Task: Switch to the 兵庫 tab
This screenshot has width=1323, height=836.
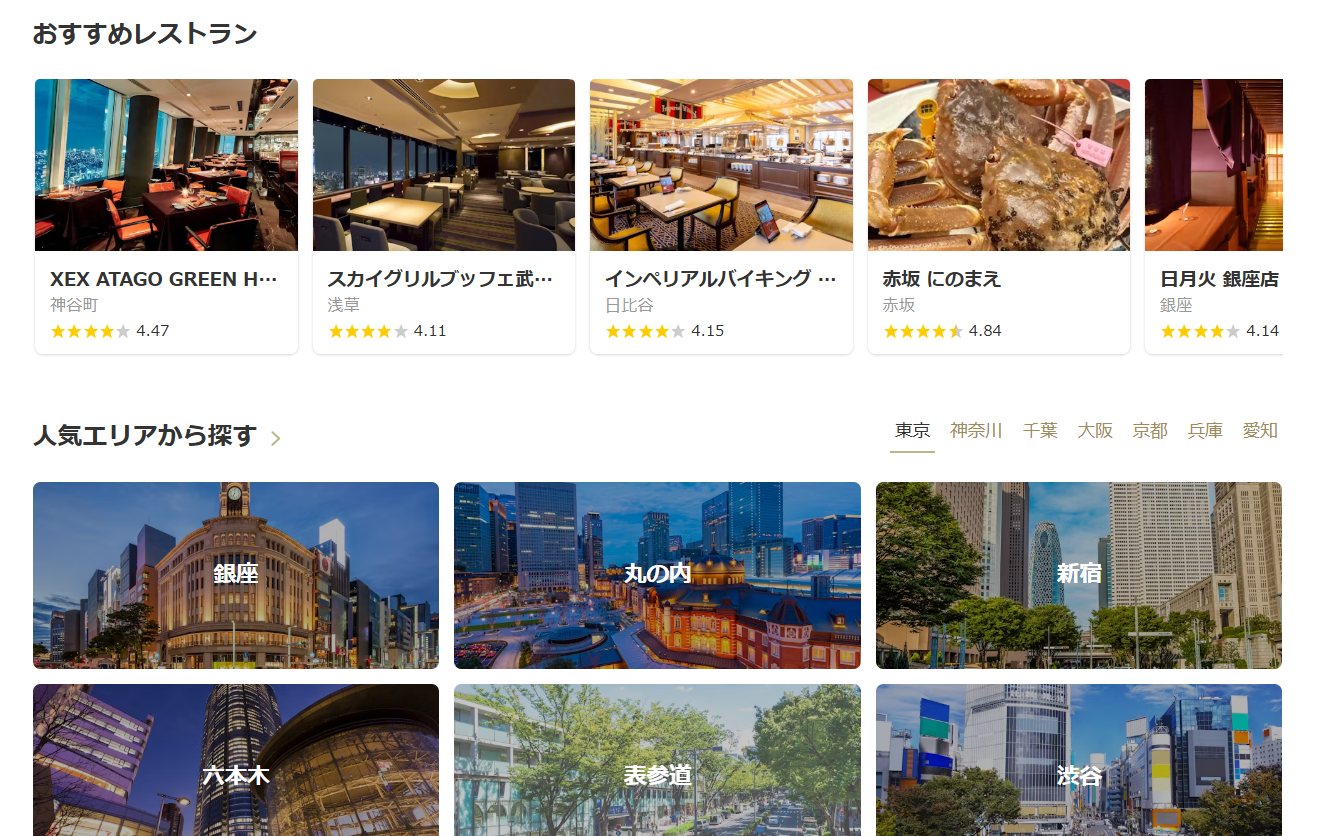Action: pos(1205,431)
